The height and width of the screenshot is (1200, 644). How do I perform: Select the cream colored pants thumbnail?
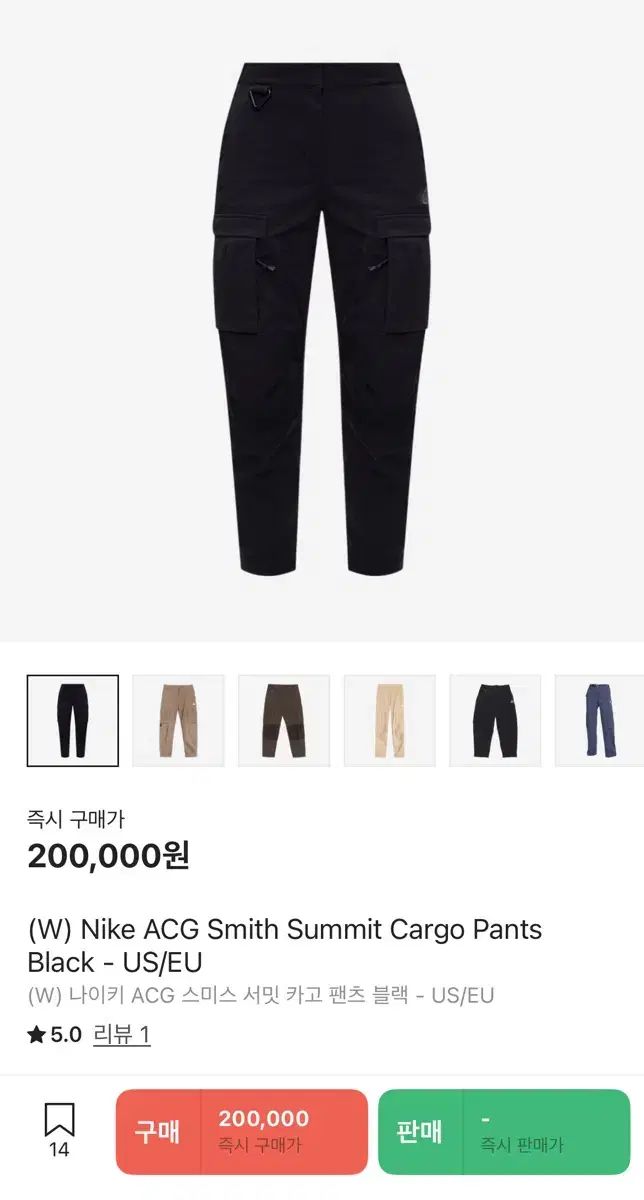point(390,720)
